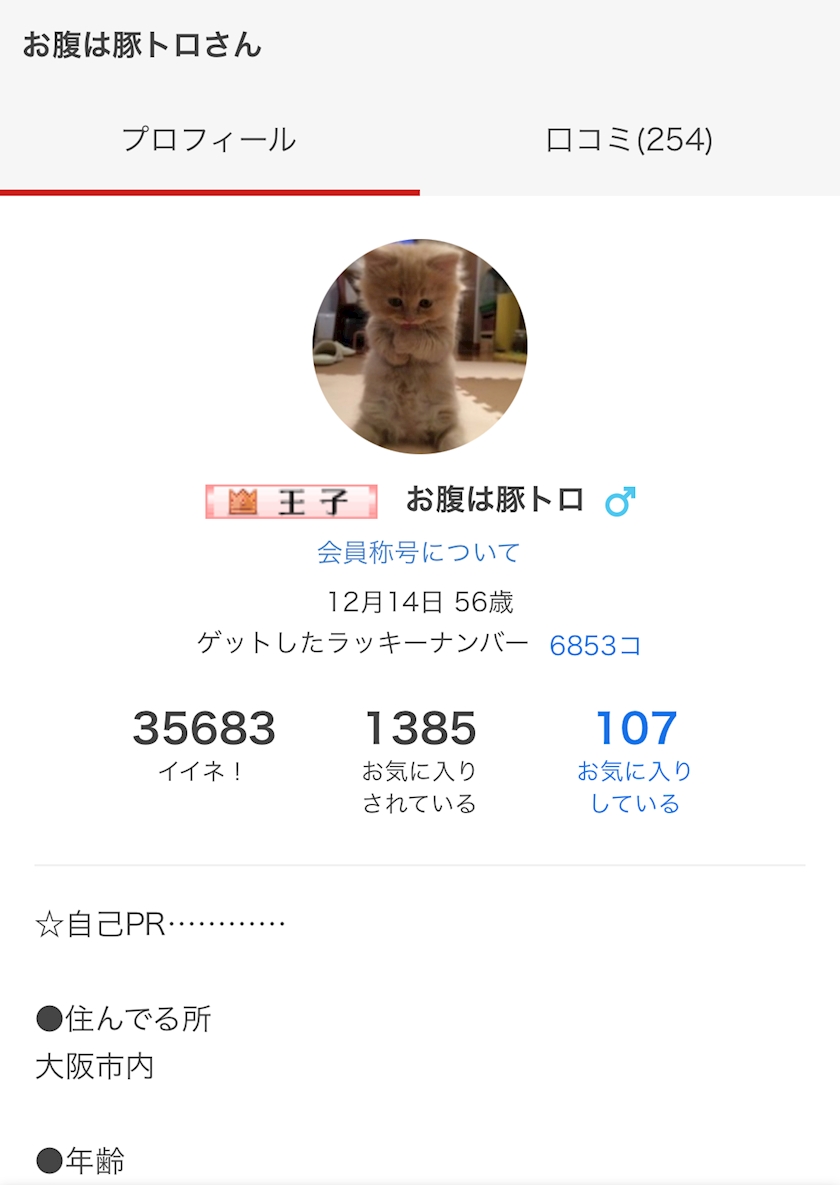
Task: Open the 107 お気に入りしている list
Action: pos(635,761)
